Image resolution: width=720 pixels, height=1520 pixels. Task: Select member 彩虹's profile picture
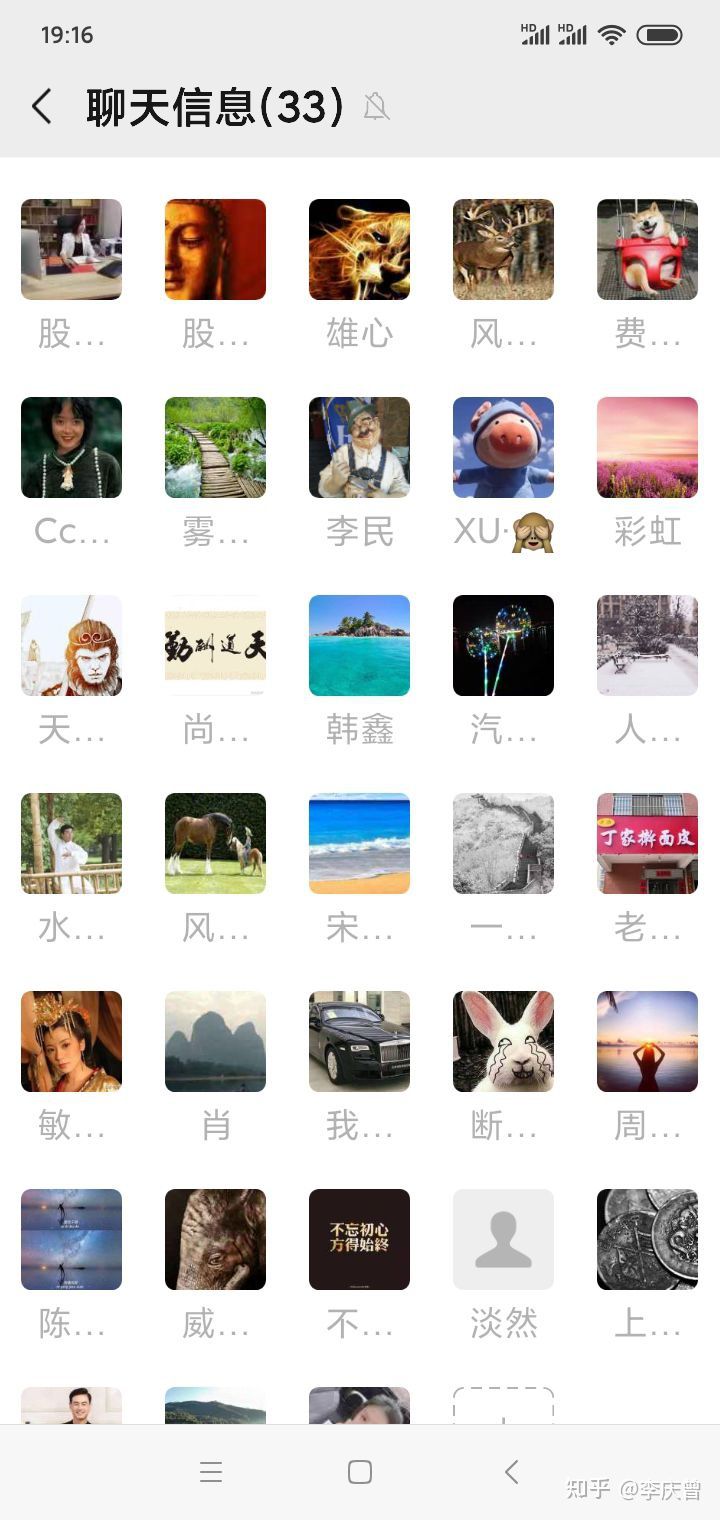(647, 447)
